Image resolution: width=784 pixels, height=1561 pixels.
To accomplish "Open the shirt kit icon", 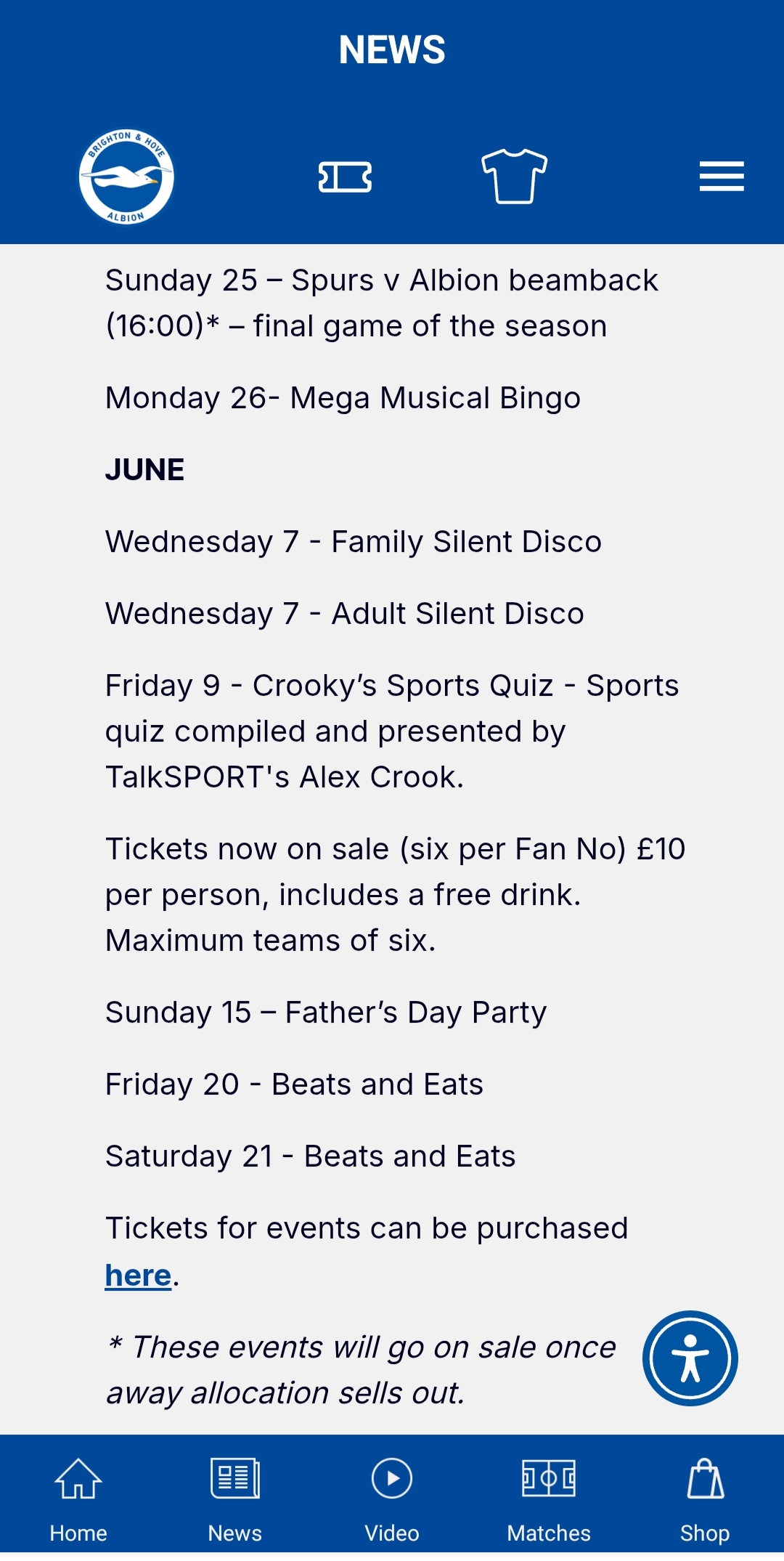I will [515, 177].
